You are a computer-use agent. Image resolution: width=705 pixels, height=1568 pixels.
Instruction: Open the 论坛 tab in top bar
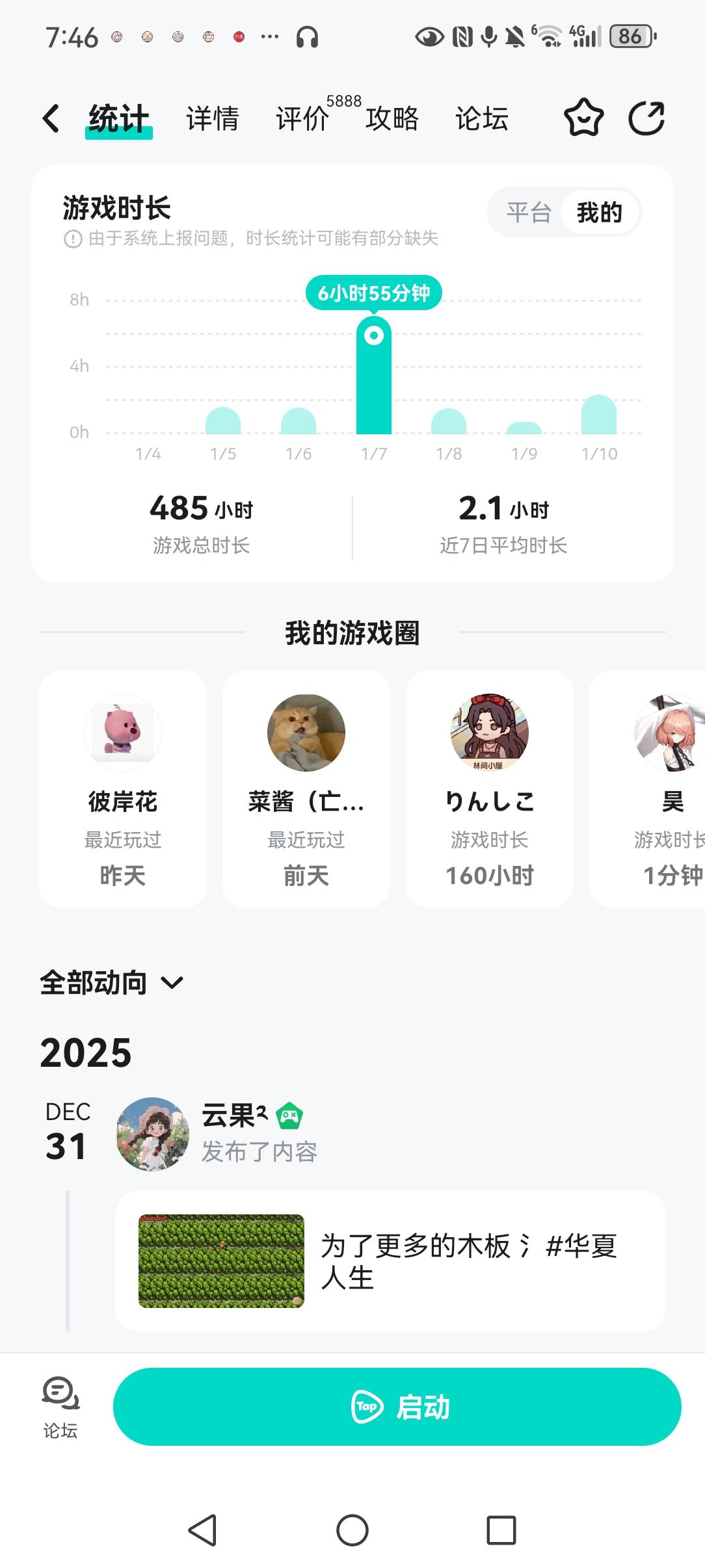pos(482,119)
